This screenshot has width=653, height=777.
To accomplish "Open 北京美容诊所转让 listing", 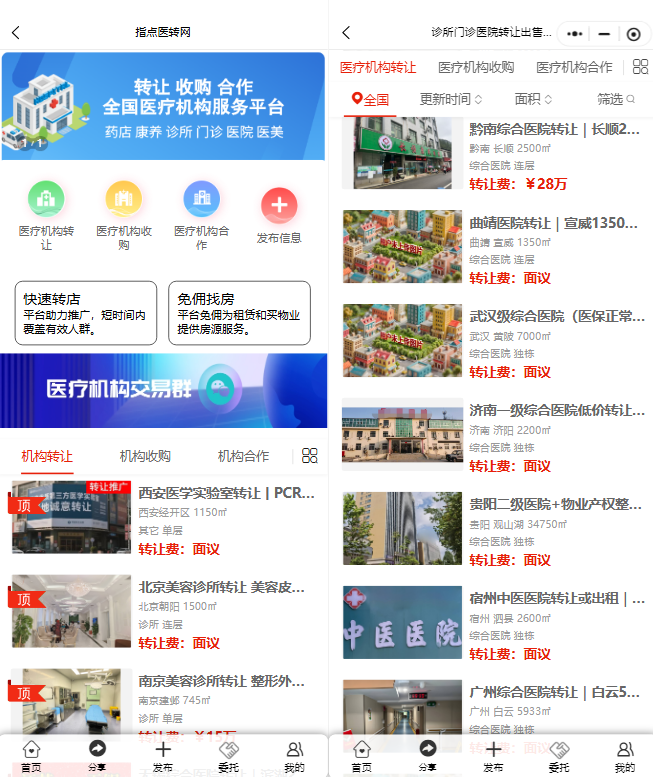I will tap(221, 588).
